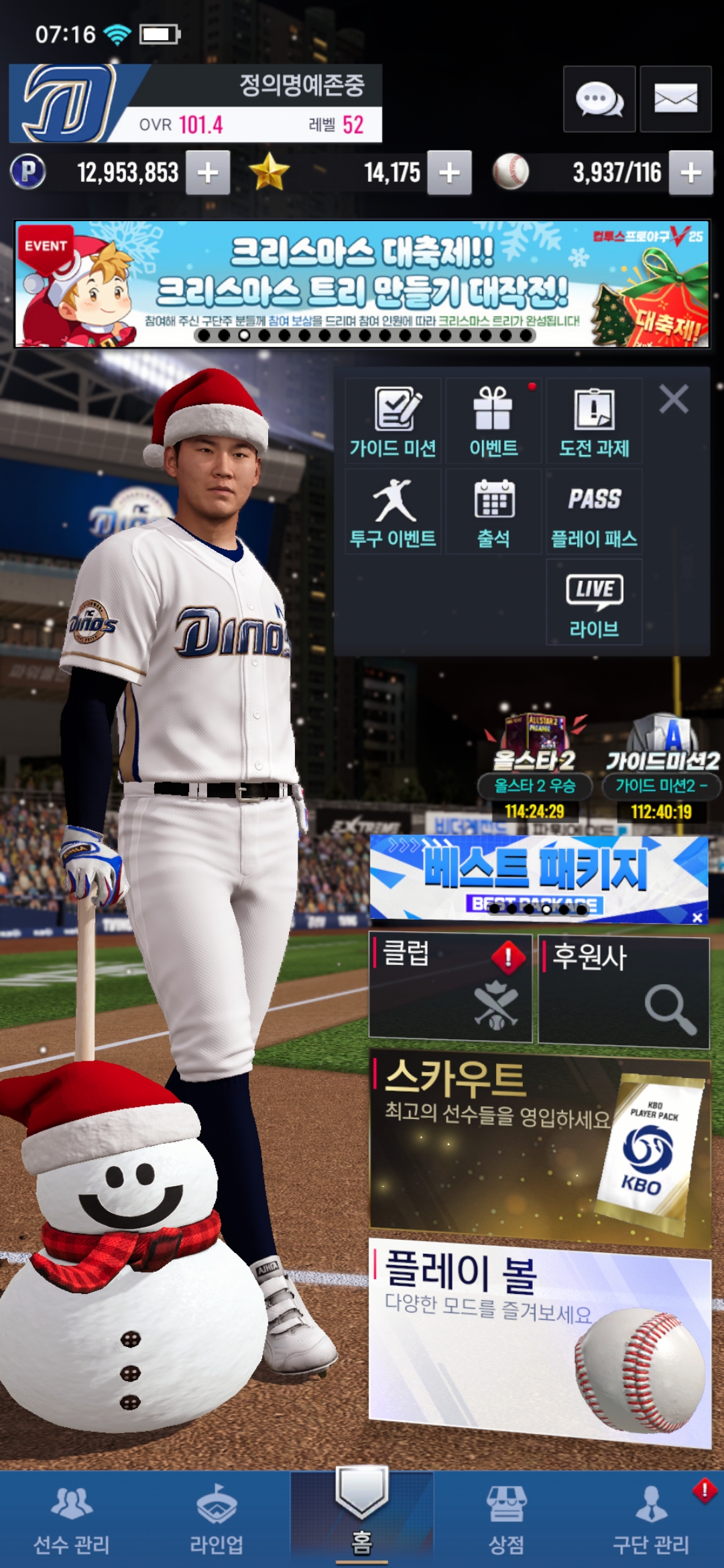Open the 스카우트 player pack card
The height and width of the screenshot is (1568, 724).
tap(539, 1147)
